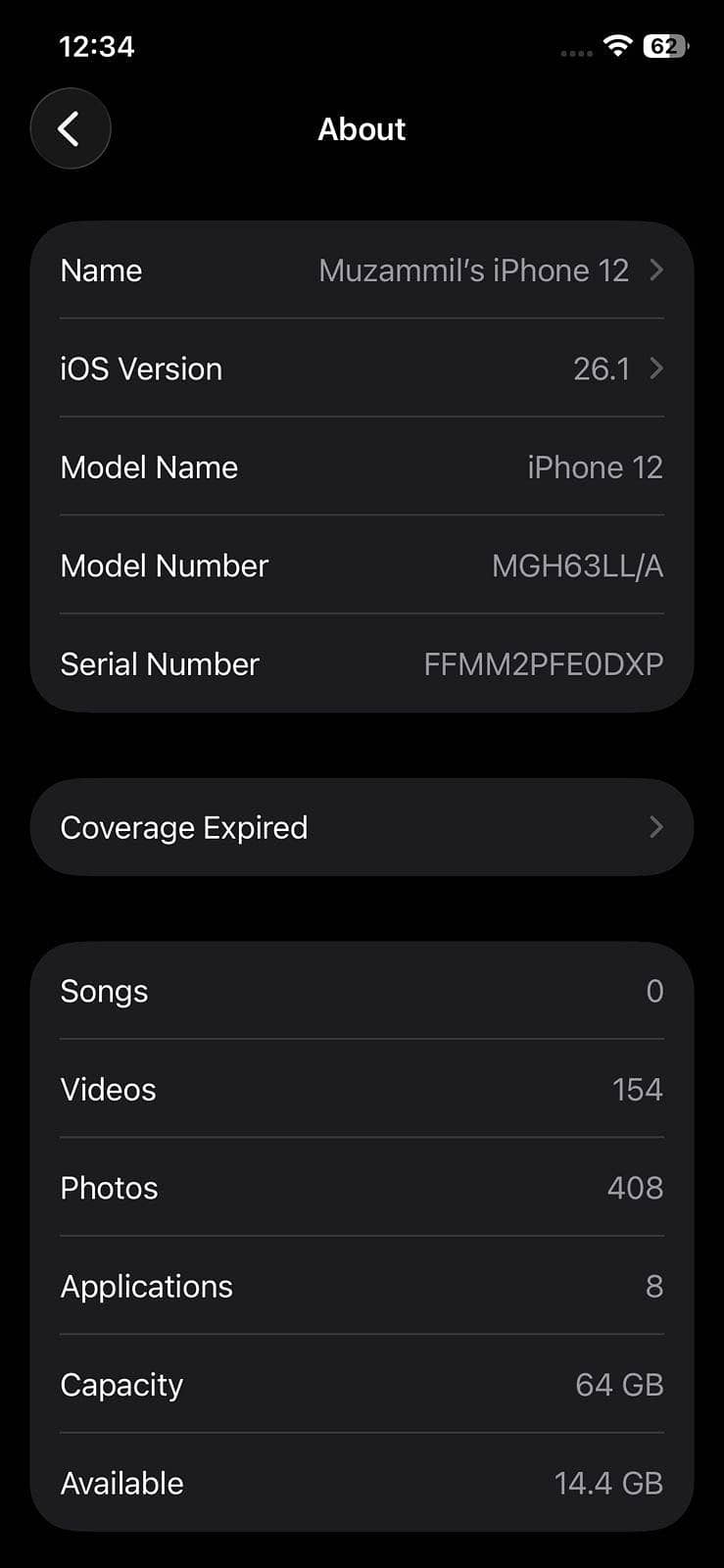Tap the Wi-Fi icon in the status bar
724x1568 pixels.
[x=617, y=47]
